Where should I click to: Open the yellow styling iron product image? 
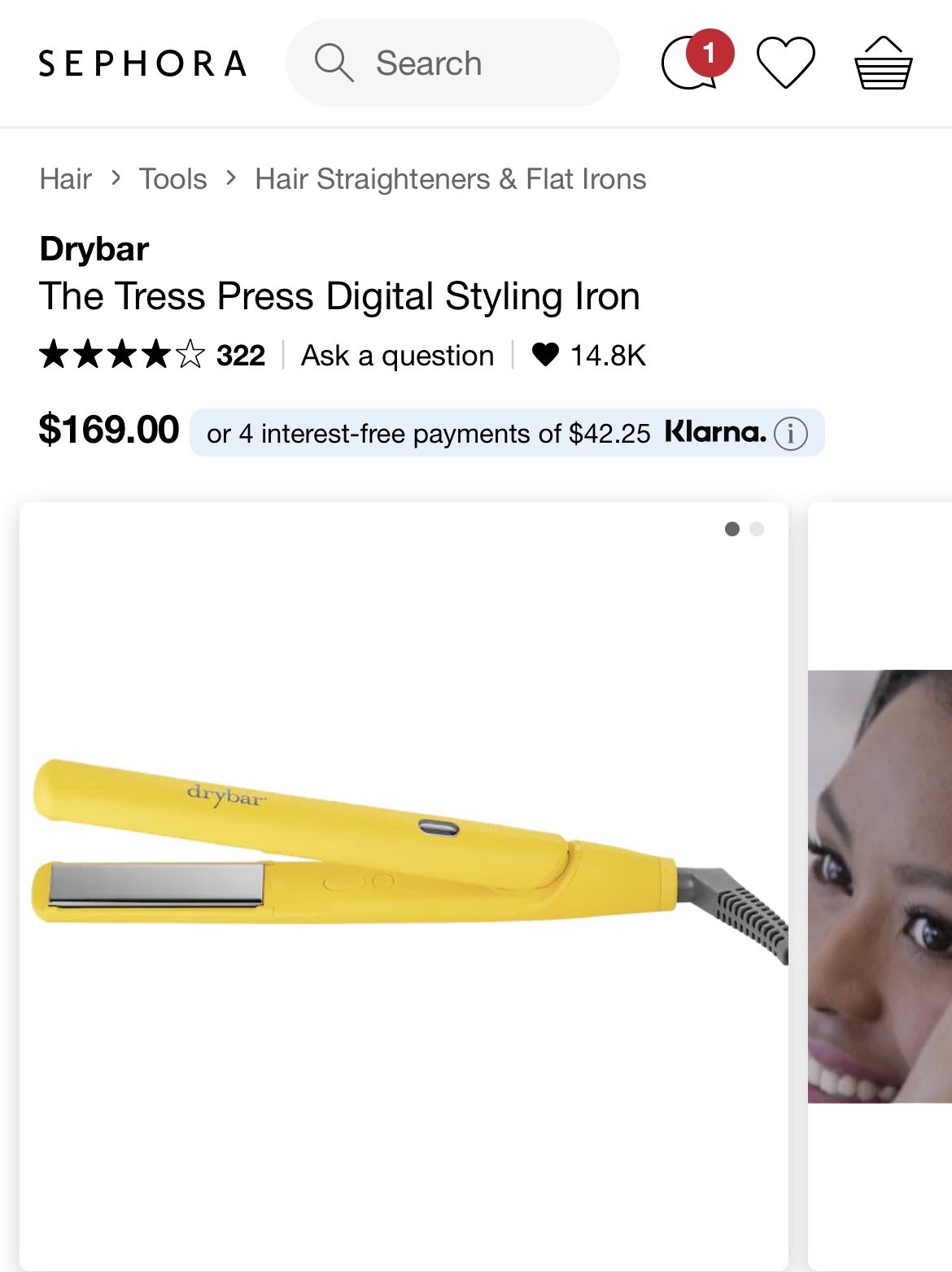pyautogui.click(x=404, y=863)
